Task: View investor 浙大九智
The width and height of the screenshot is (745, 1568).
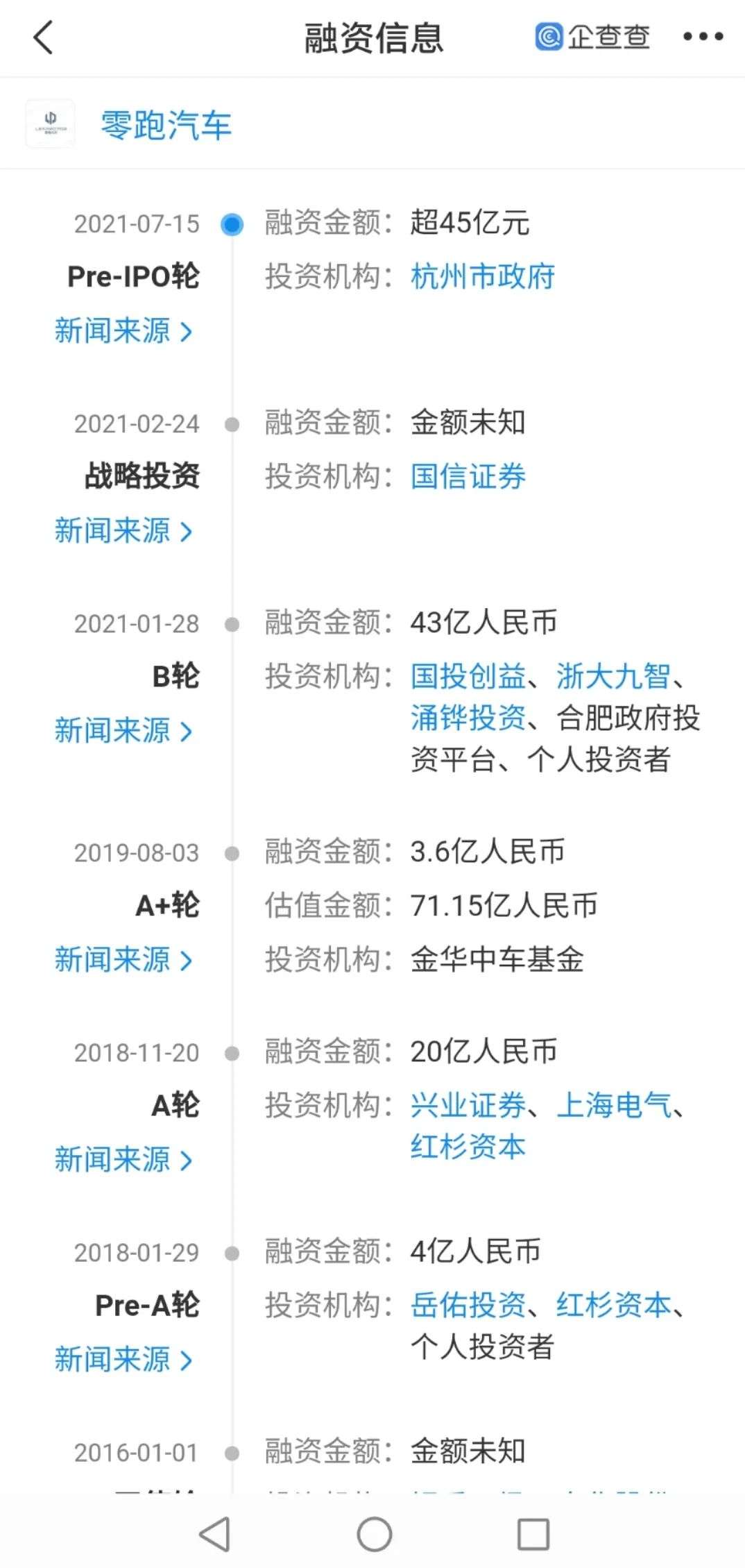Action: pyautogui.click(x=613, y=676)
